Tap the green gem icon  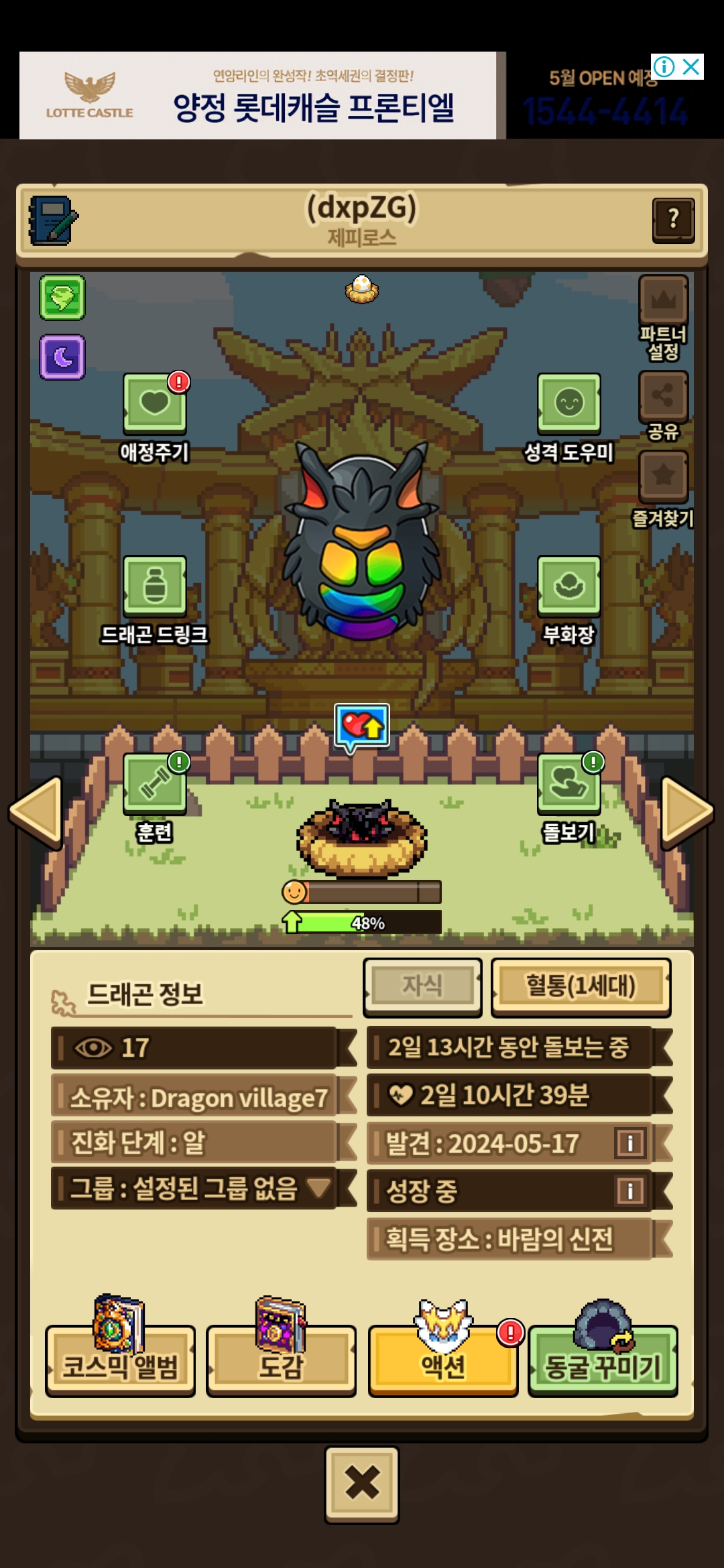[x=62, y=297]
